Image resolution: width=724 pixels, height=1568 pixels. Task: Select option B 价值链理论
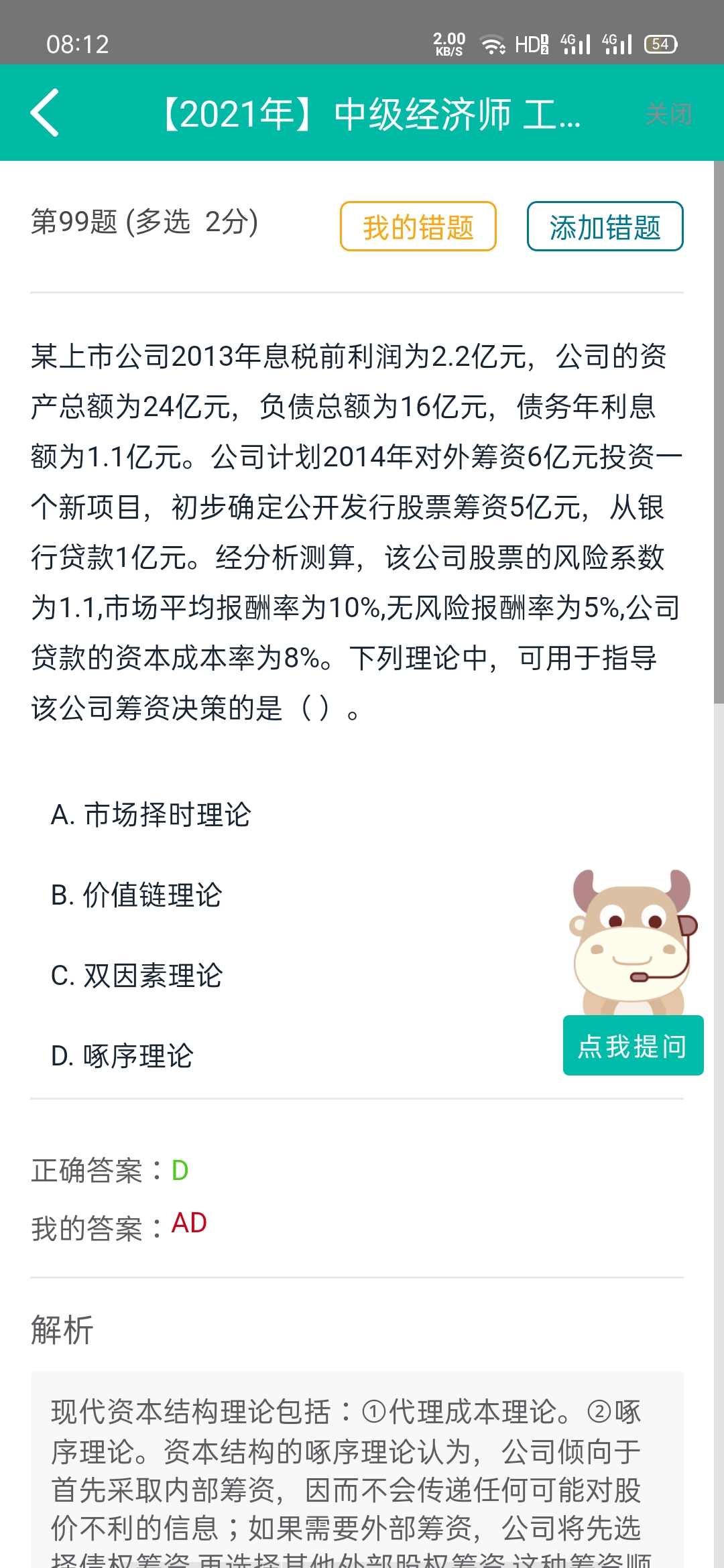pyautogui.click(x=136, y=895)
